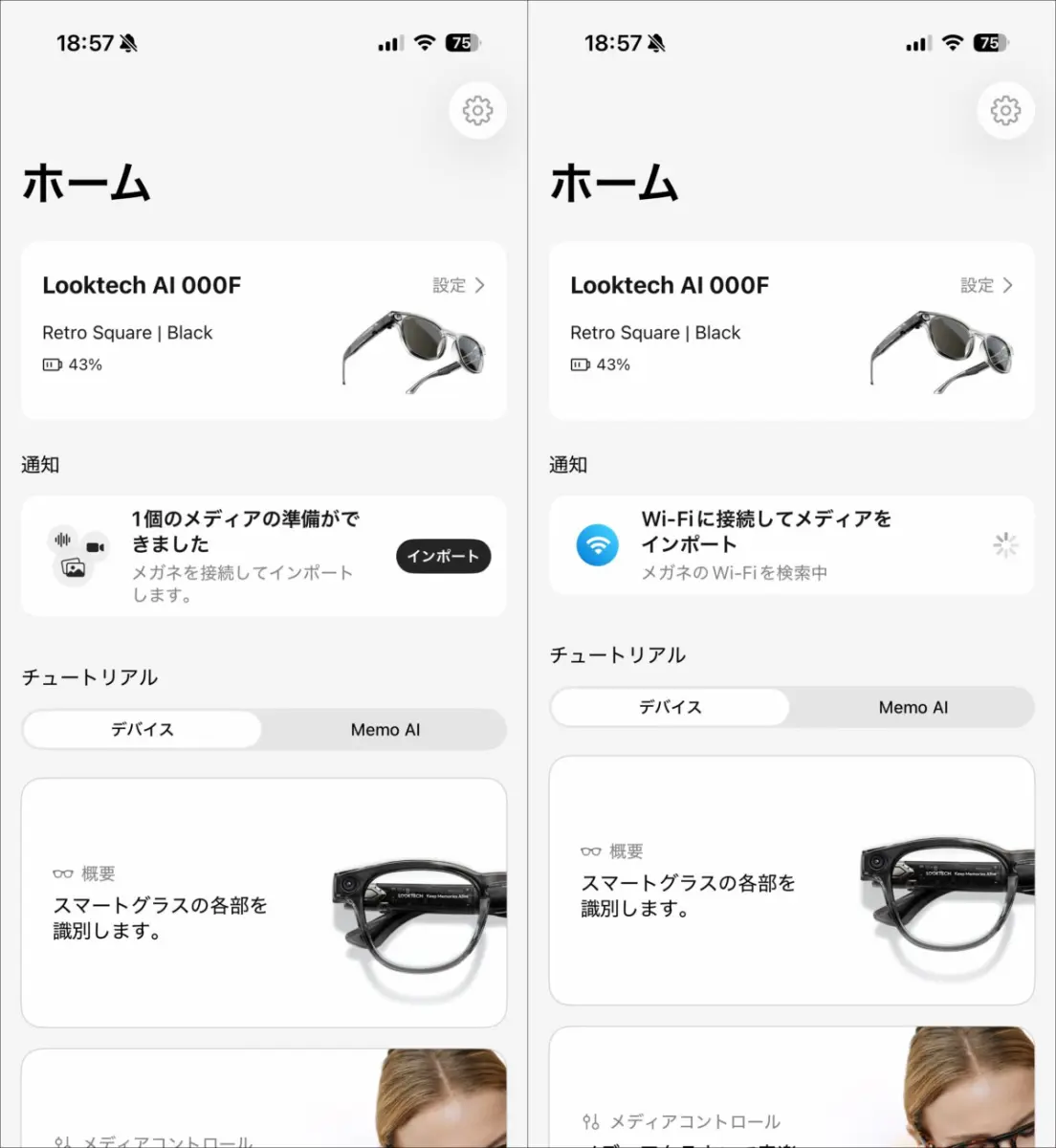Tap the battery icon showing 43%

coord(52,364)
